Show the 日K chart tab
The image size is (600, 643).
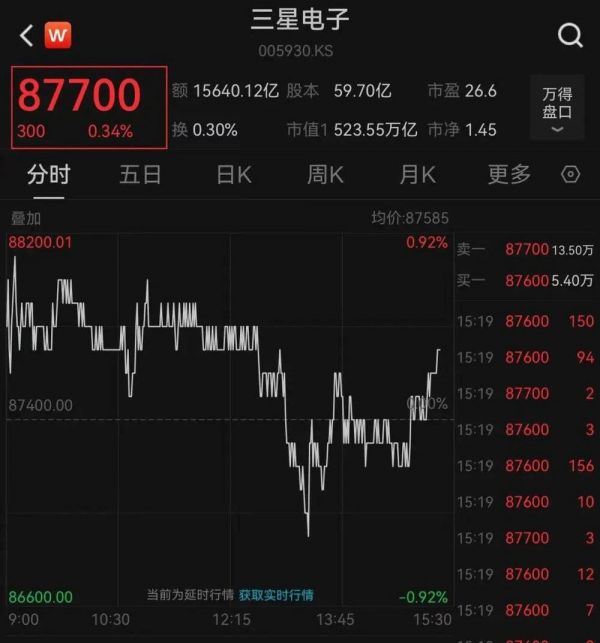(234, 174)
